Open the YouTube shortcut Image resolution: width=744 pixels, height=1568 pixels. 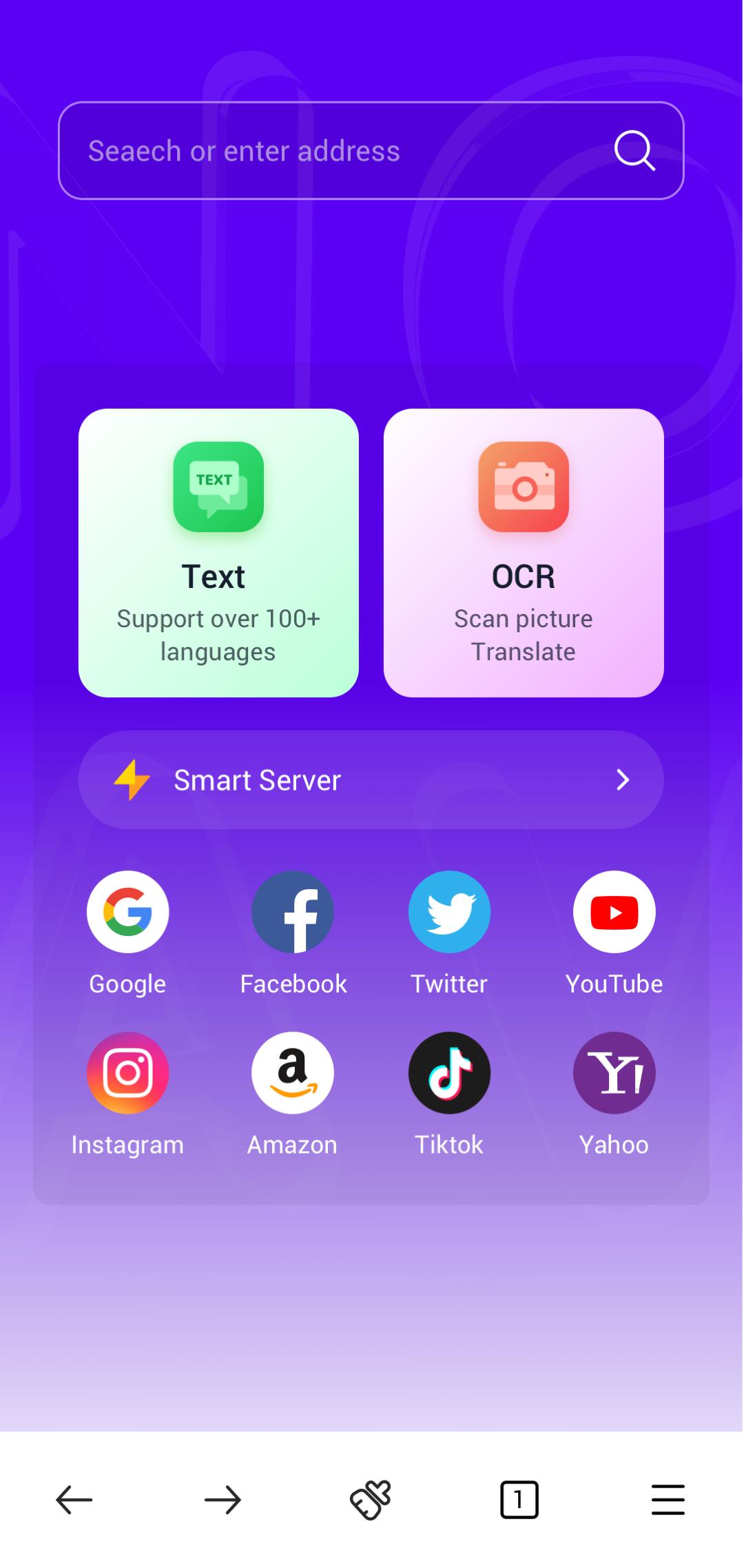[x=614, y=912]
